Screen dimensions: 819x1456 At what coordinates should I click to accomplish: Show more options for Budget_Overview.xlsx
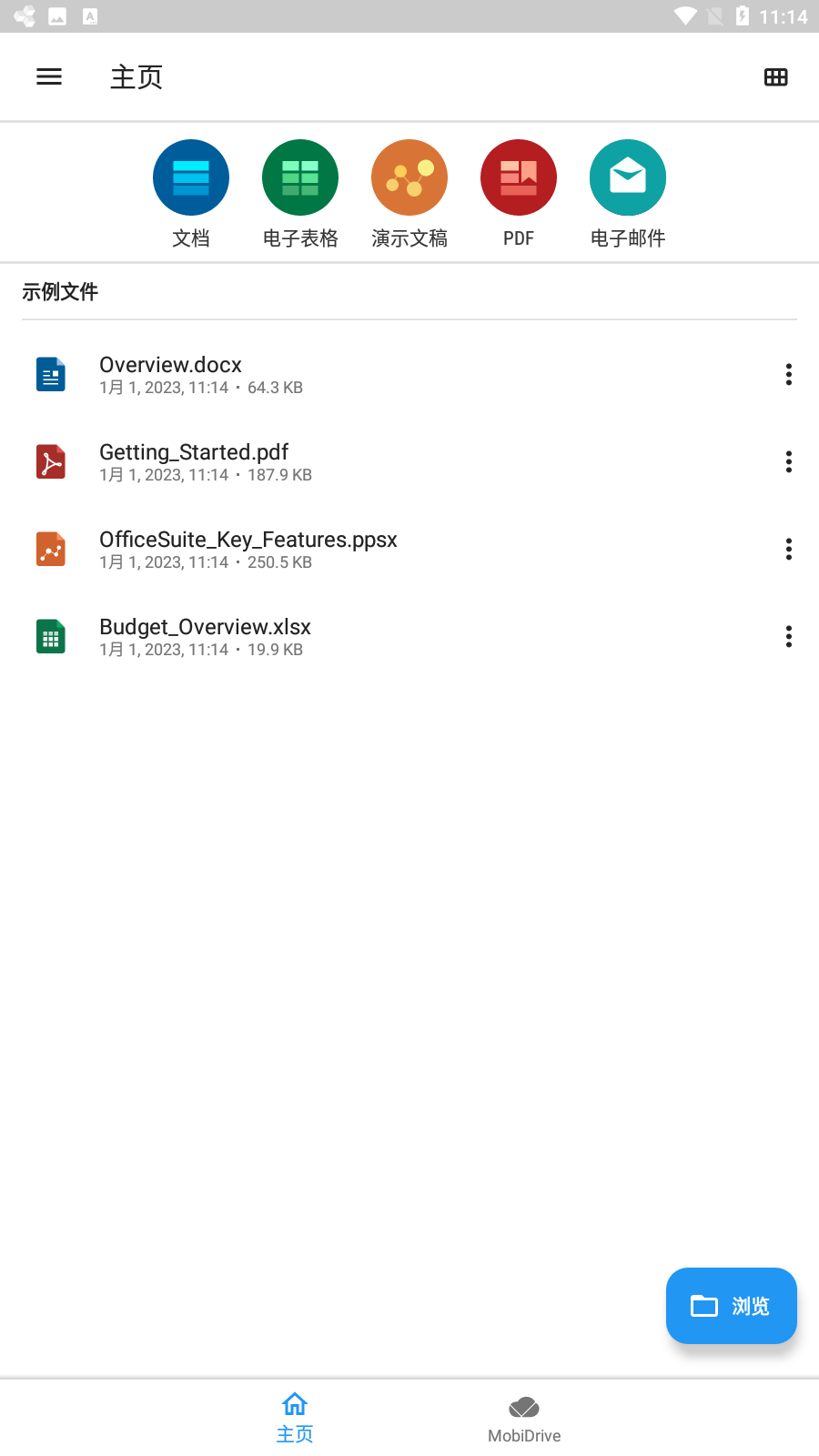788,636
